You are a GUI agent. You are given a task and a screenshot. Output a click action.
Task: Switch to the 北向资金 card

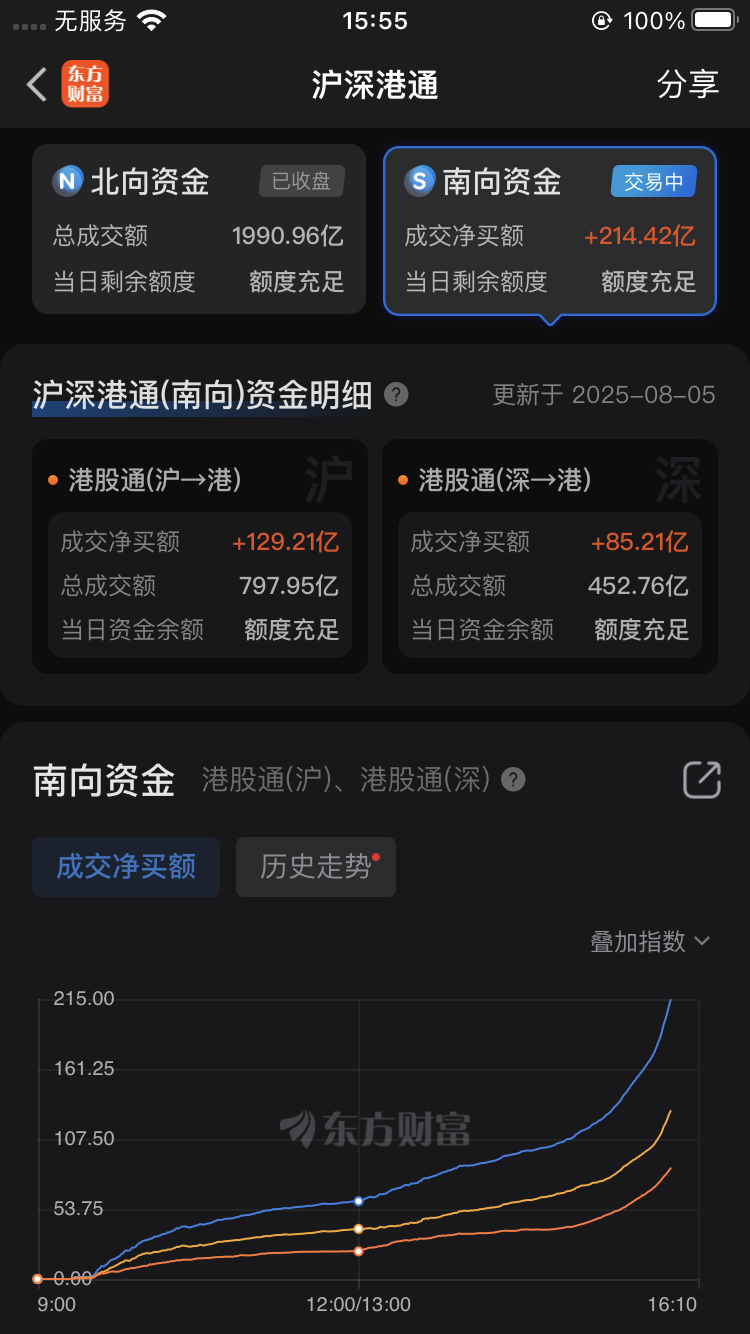point(199,230)
